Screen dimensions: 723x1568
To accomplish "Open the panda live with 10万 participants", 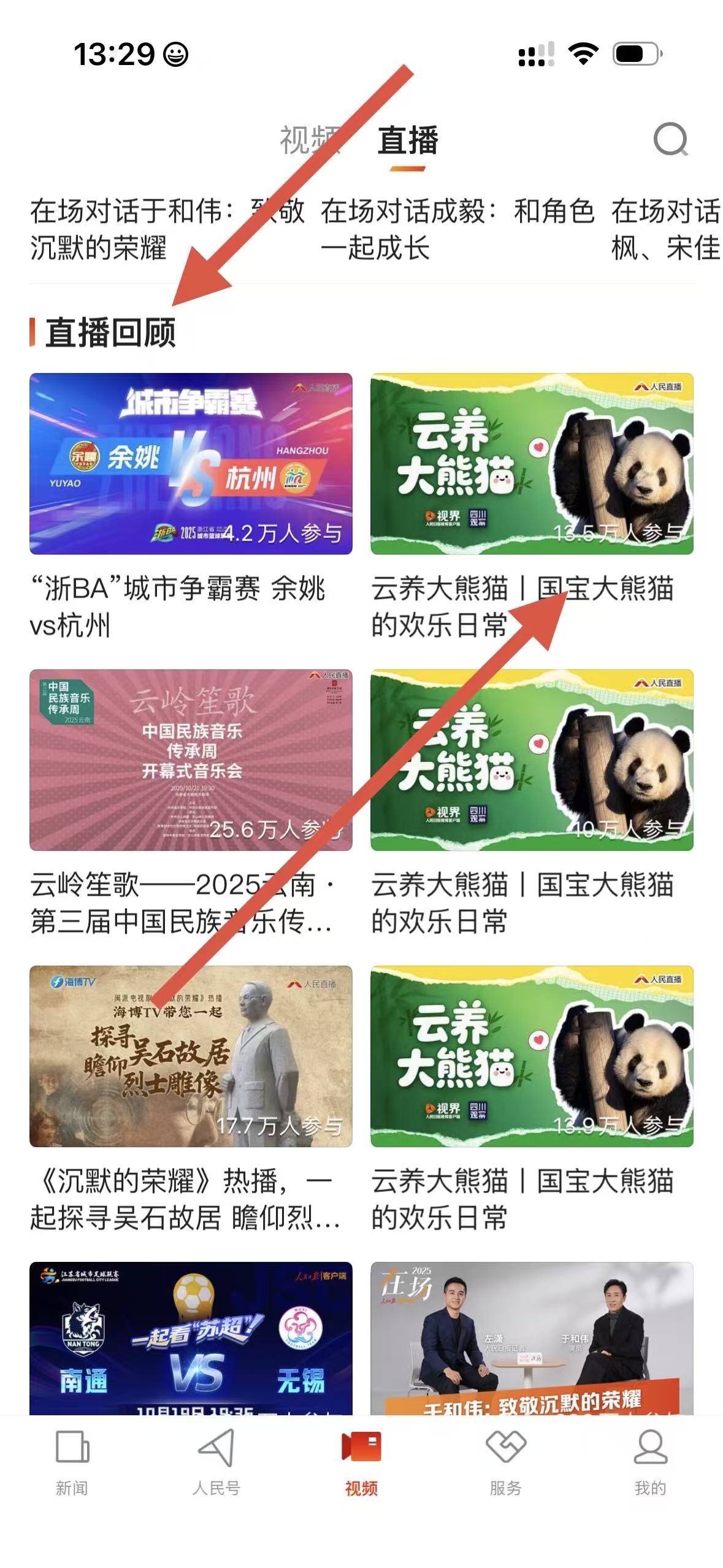I will (532, 759).
